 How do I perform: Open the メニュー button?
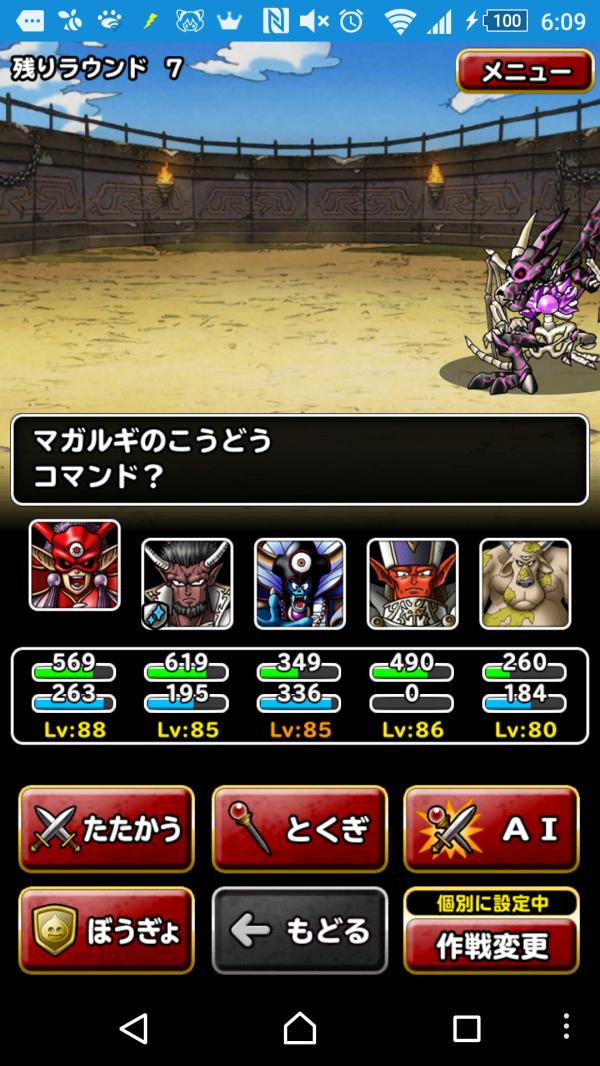coord(525,72)
